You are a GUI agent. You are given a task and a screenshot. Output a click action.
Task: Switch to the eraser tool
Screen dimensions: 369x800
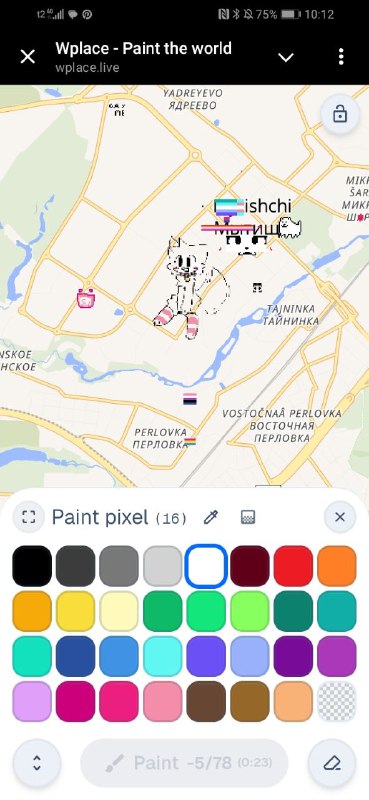point(332,763)
